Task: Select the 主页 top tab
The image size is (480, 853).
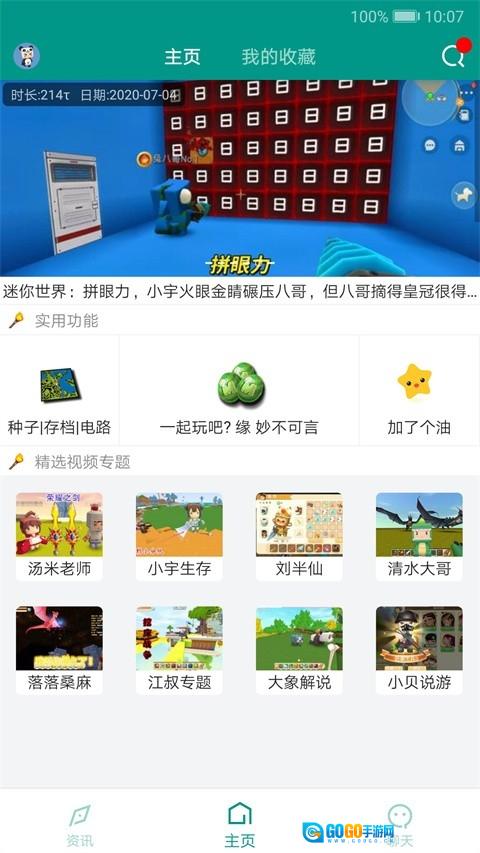Action: coord(183,57)
